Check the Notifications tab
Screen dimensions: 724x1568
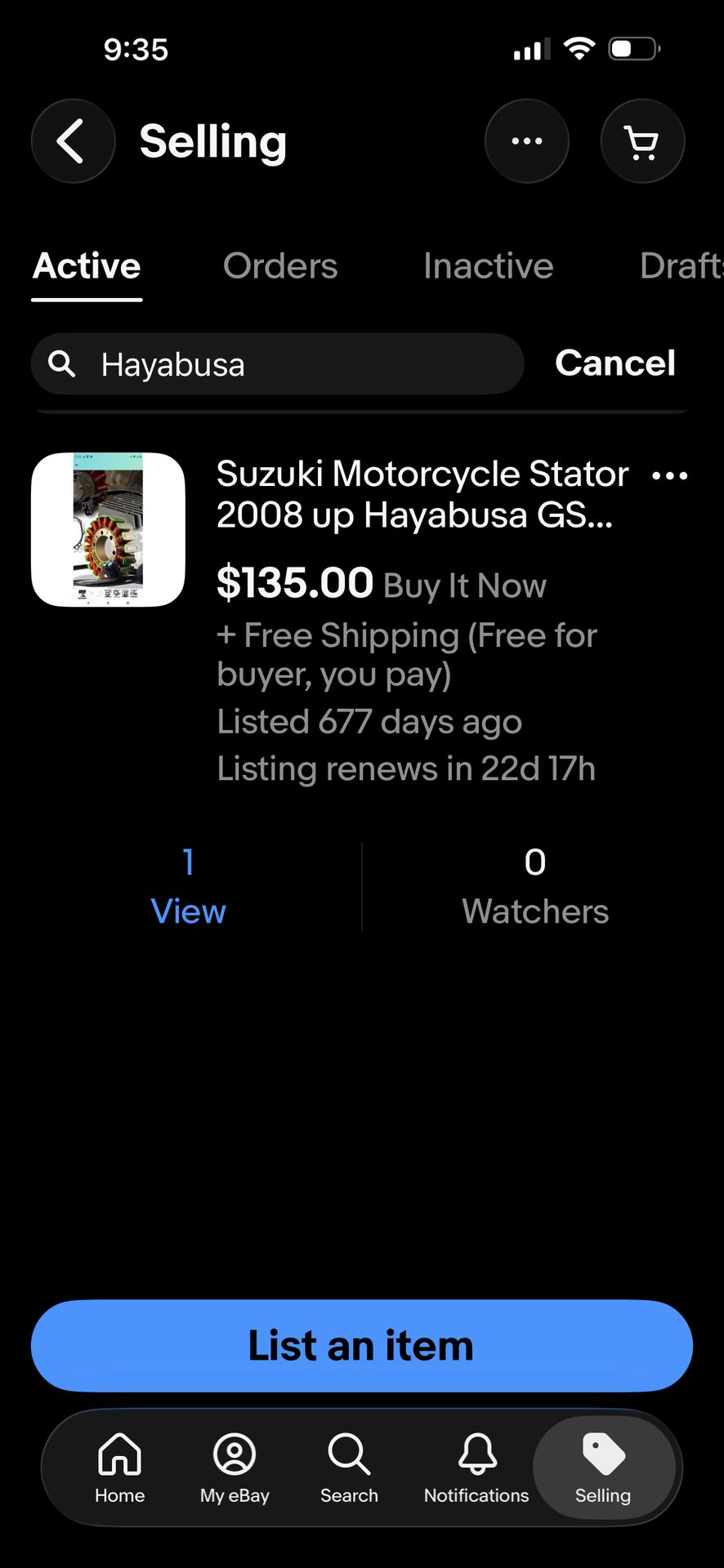476,1468
